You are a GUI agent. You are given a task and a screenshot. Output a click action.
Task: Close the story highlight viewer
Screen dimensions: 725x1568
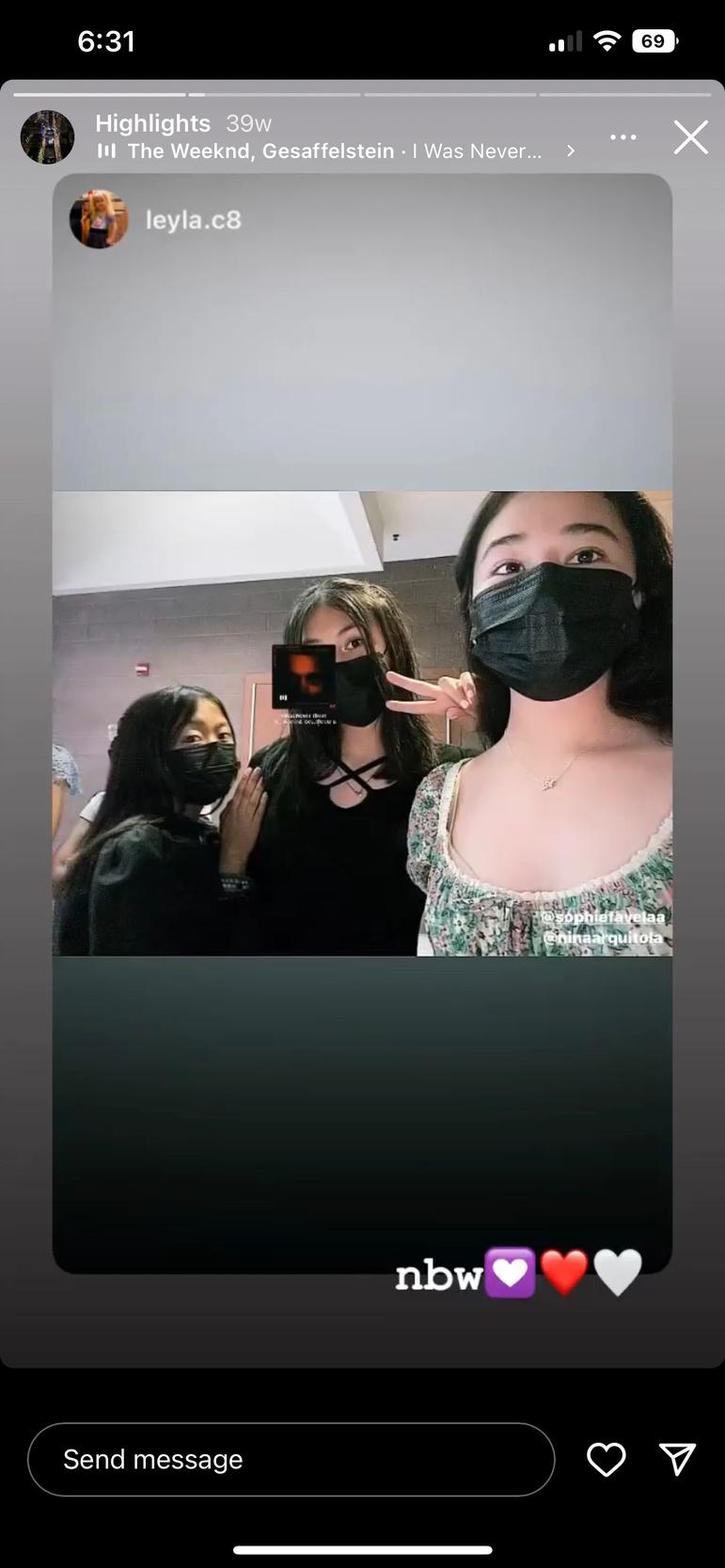coord(690,137)
